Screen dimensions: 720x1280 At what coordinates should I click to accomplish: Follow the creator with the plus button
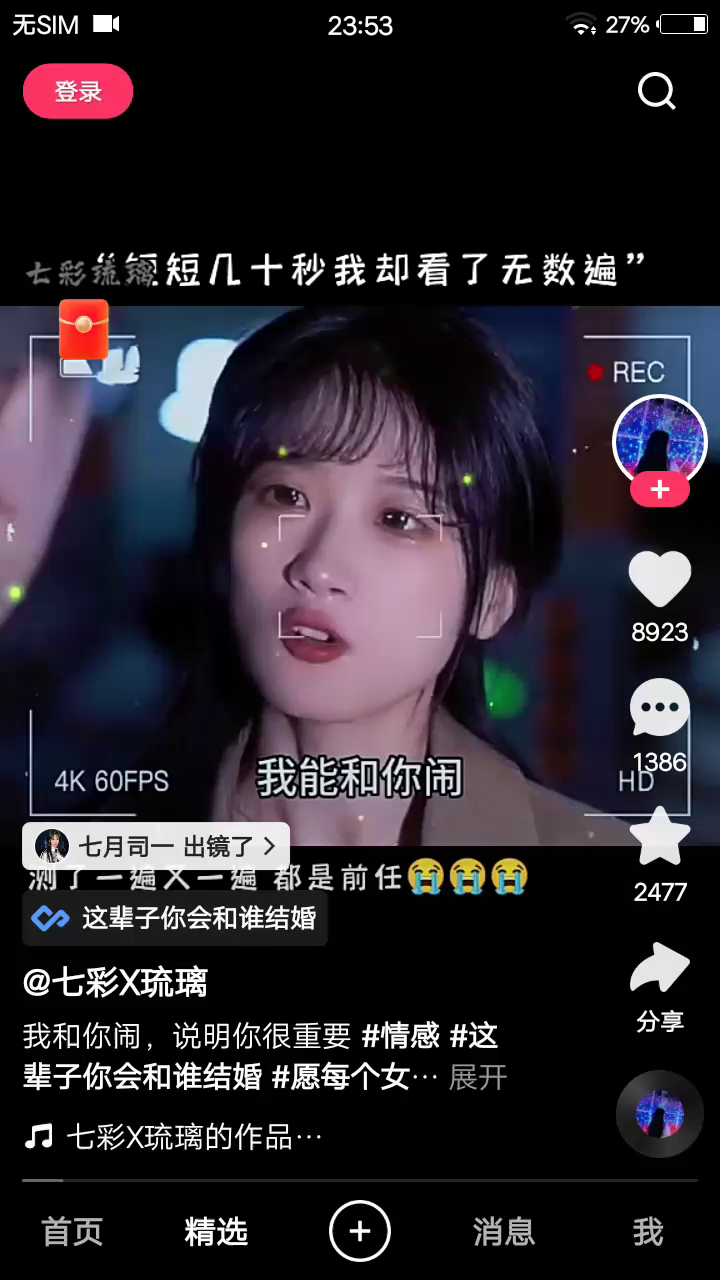659,490
